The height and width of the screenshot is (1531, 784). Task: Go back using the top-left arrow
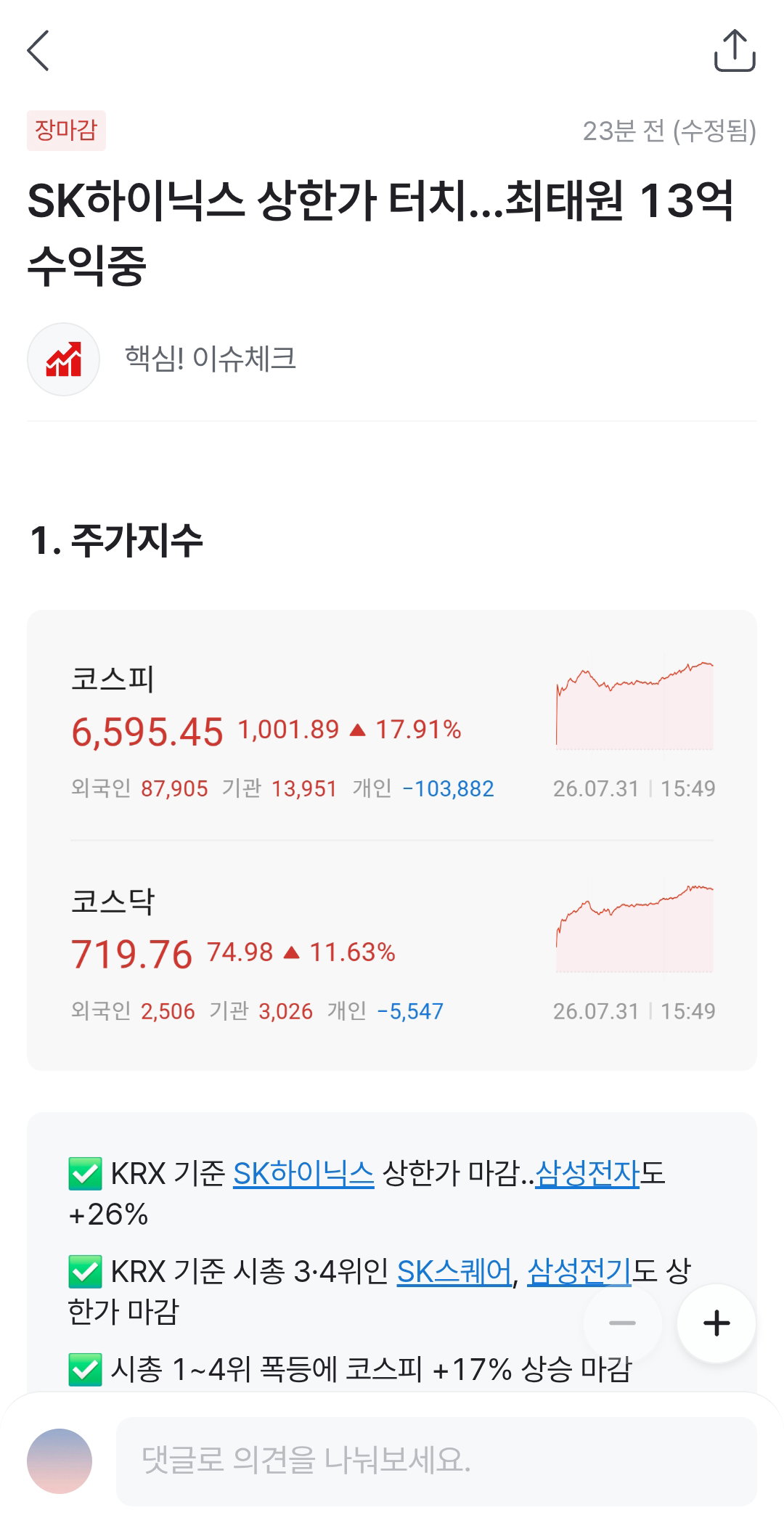[x=38, y=51]
